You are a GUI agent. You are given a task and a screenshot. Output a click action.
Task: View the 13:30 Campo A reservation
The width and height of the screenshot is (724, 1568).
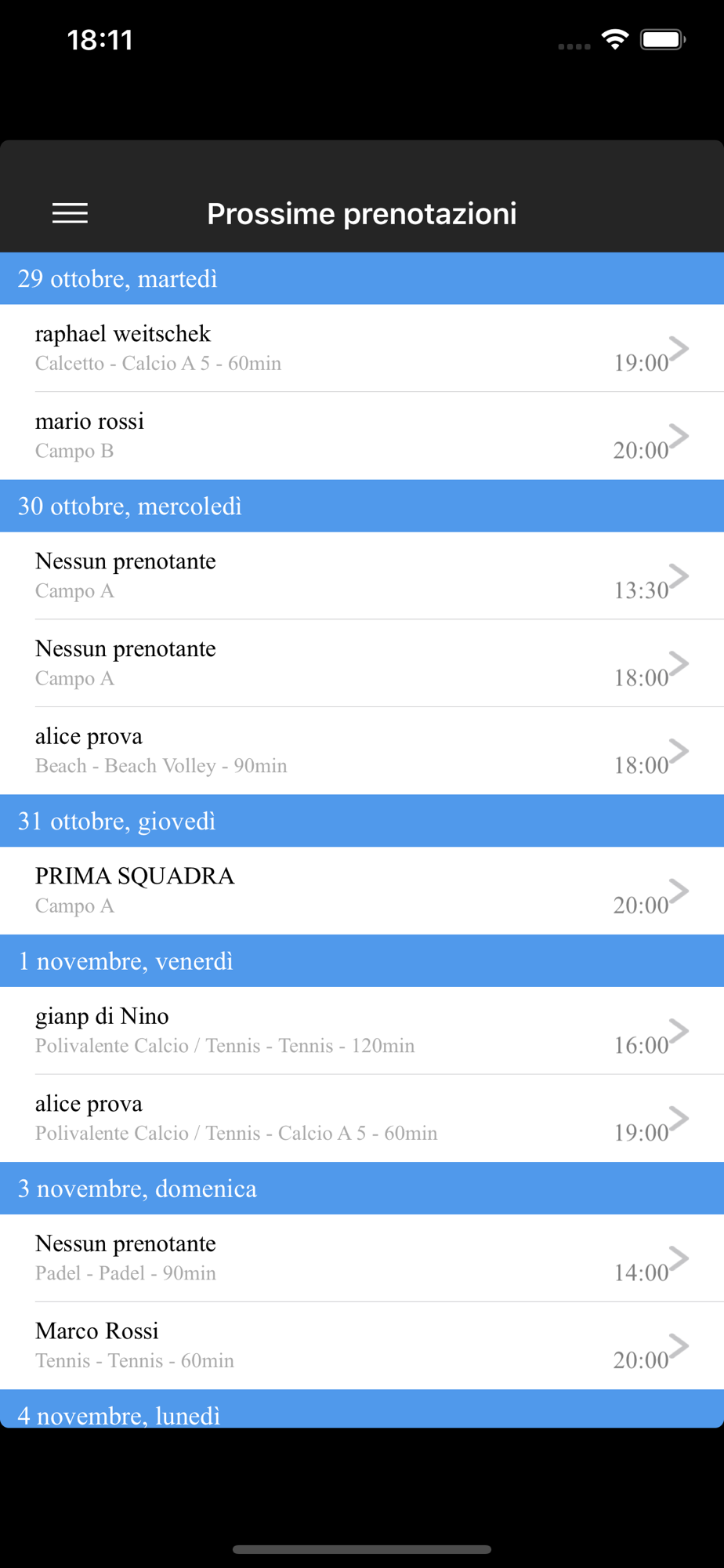[x=362, y=576]
